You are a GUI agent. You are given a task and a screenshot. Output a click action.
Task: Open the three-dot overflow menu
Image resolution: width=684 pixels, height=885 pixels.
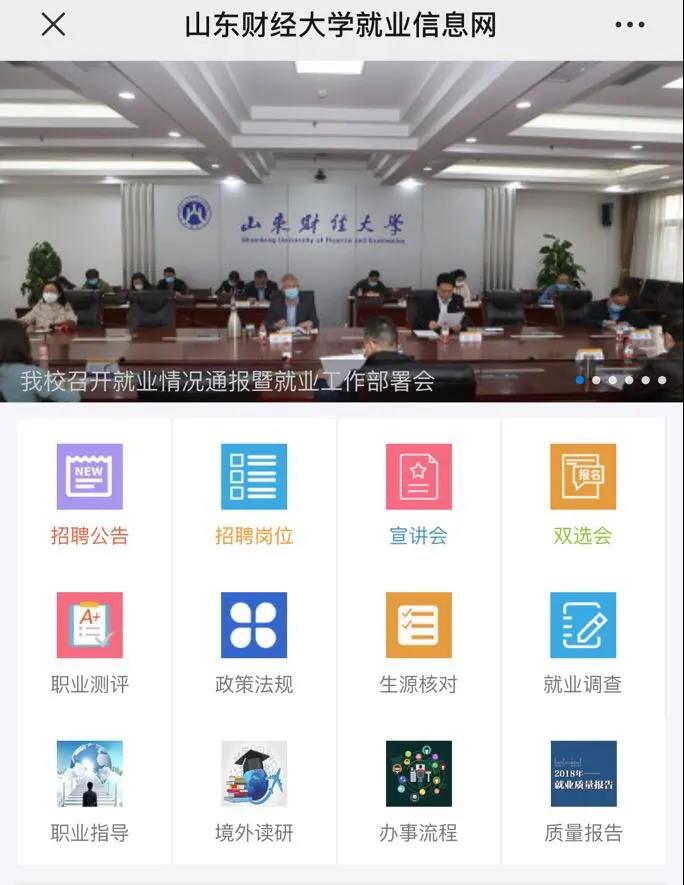click(629, 25)
